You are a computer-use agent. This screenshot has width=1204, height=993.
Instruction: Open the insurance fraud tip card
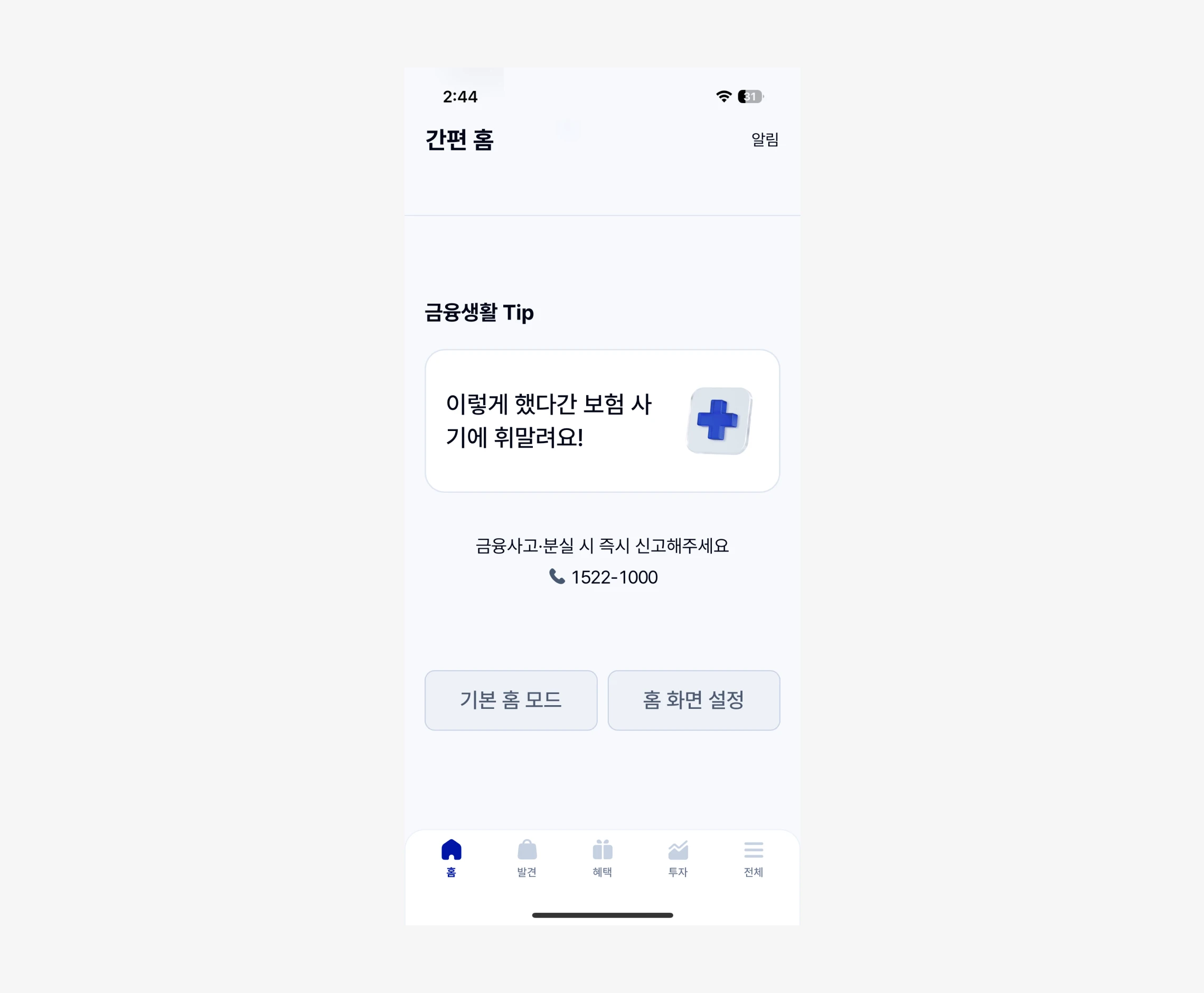(x=601, y=421)
